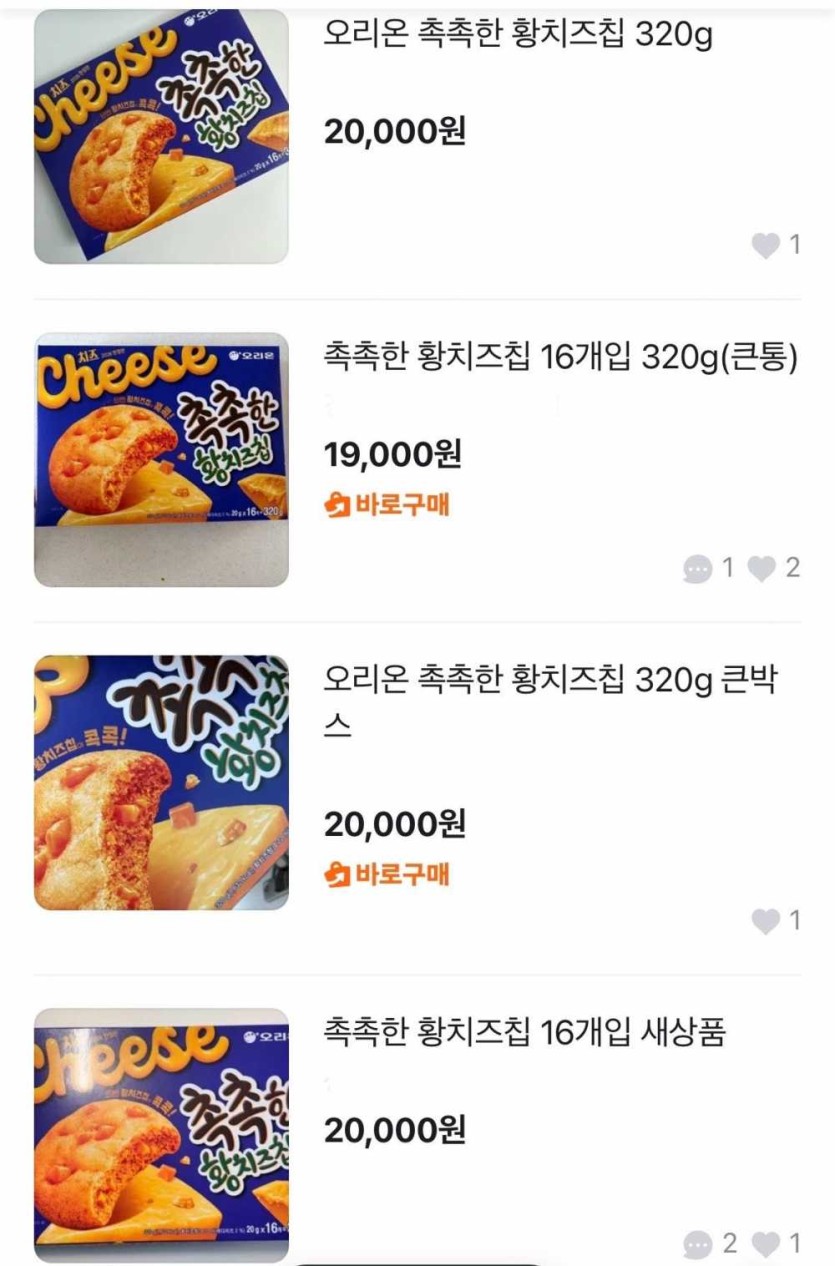View the 19,000원 황치즈칩 16개입 320g(큰통) listing
This screenshot has width=835, height=1266.
click(x=560, y=357)
